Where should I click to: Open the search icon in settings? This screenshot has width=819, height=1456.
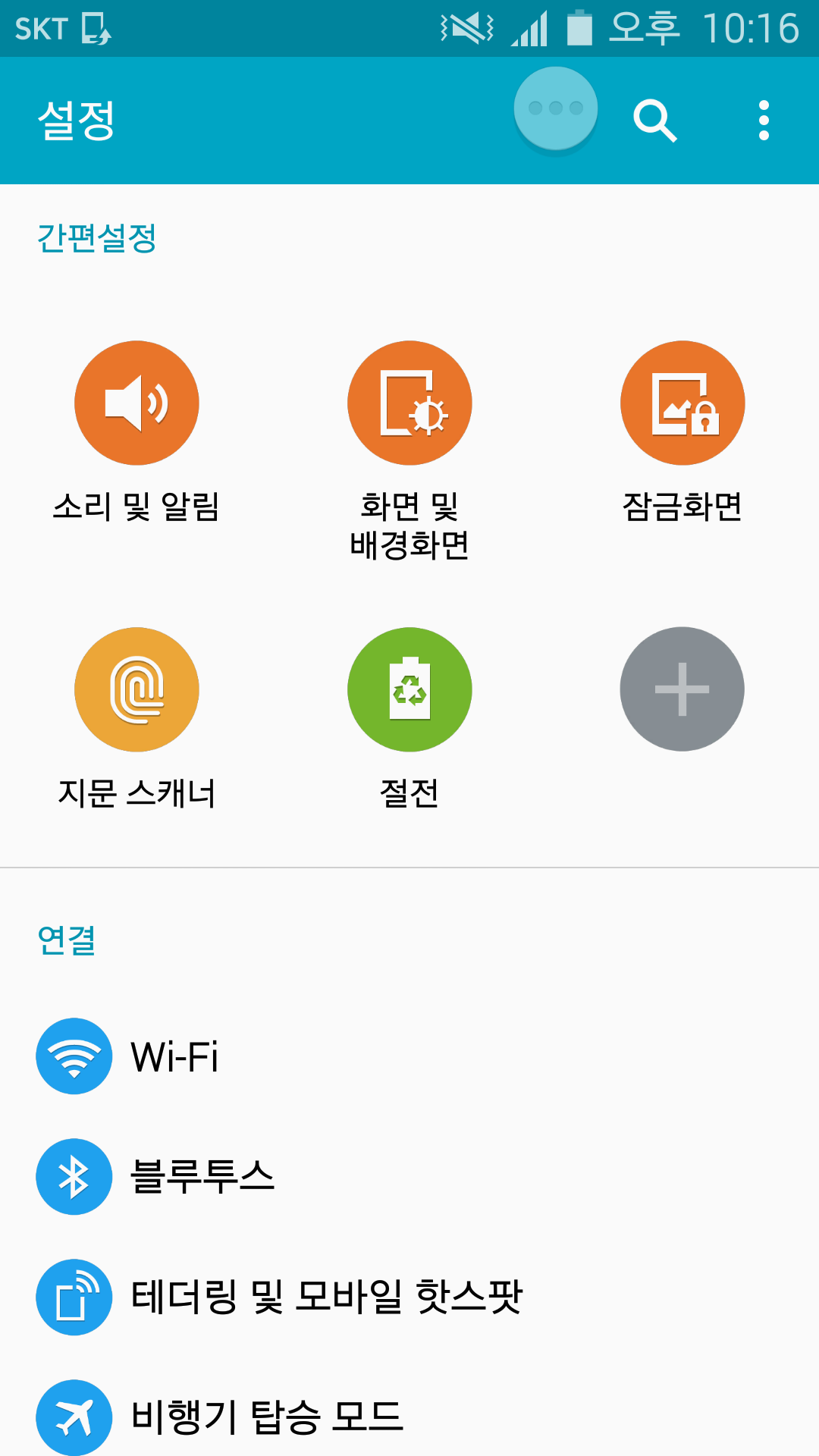[x=654, y=121]
